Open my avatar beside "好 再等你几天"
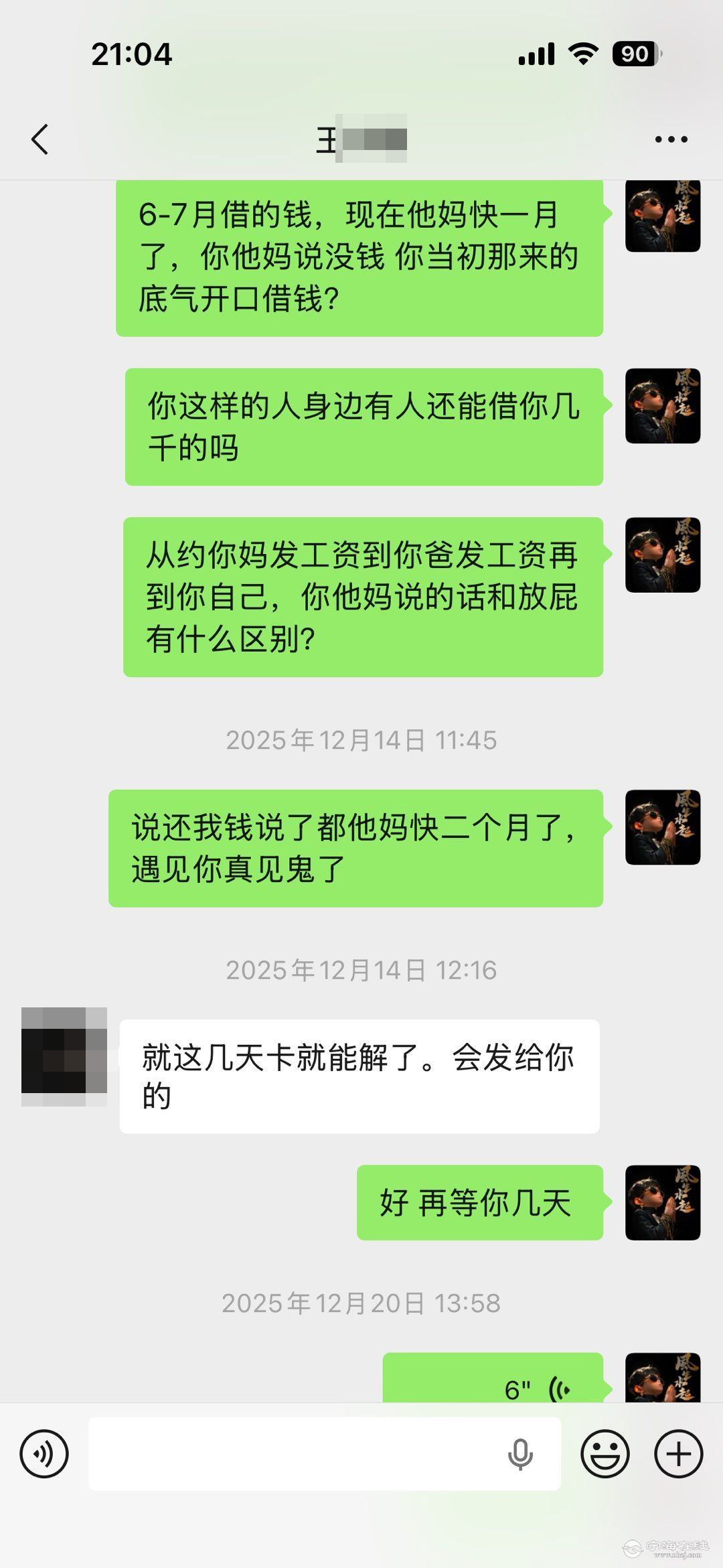Viewport: 723px width, 1568px height. (x=663, y=1202)
